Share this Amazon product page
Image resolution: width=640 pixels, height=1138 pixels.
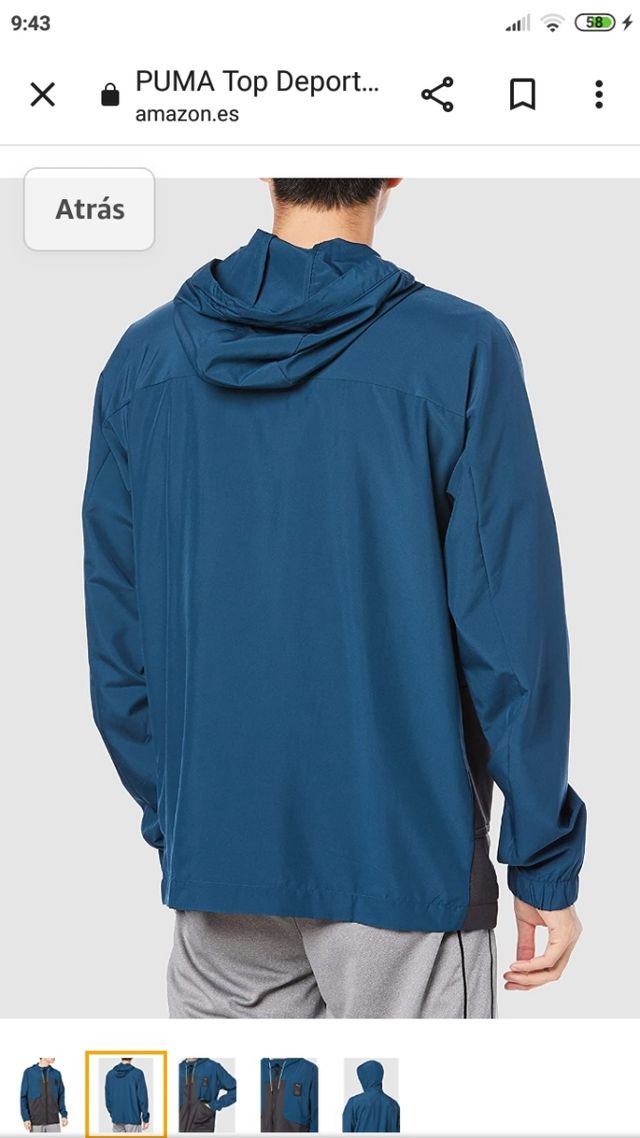coord(437,95)
